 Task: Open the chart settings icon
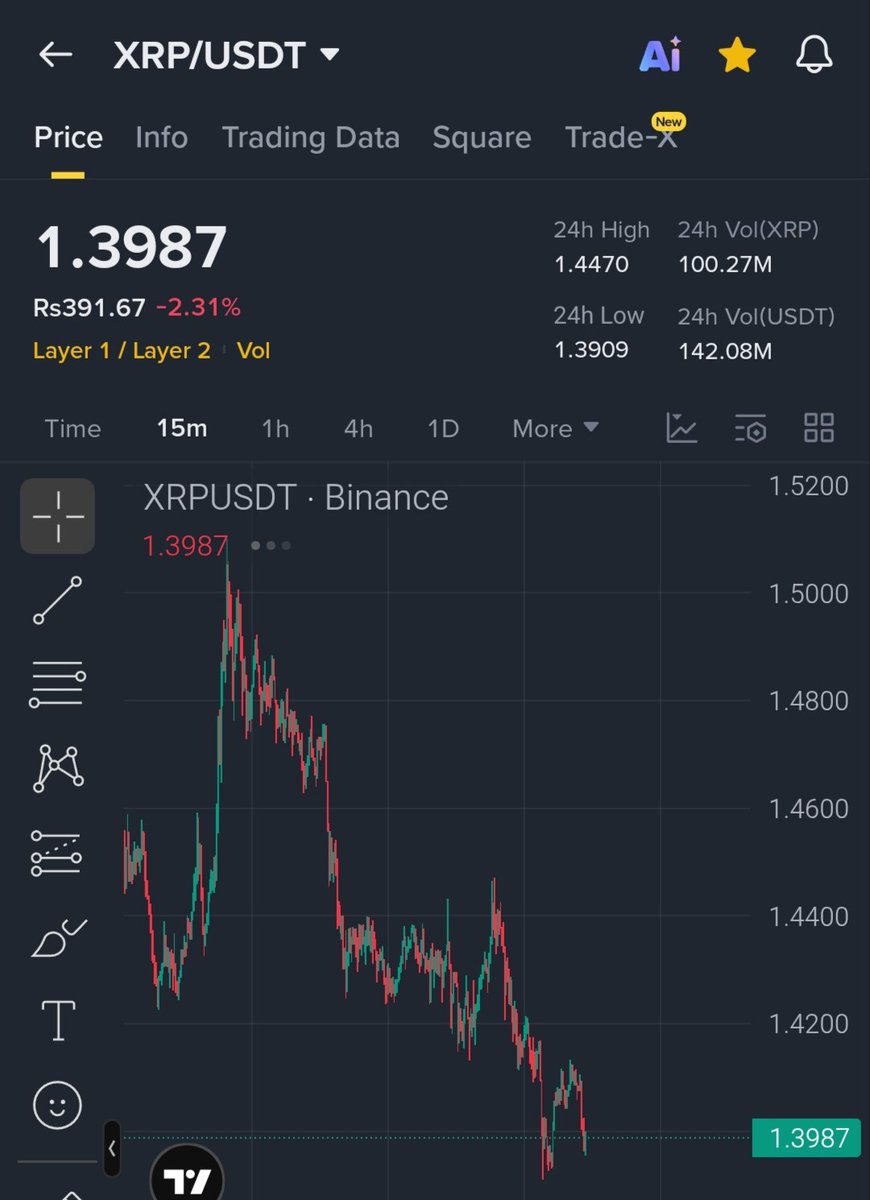point(750,428)
